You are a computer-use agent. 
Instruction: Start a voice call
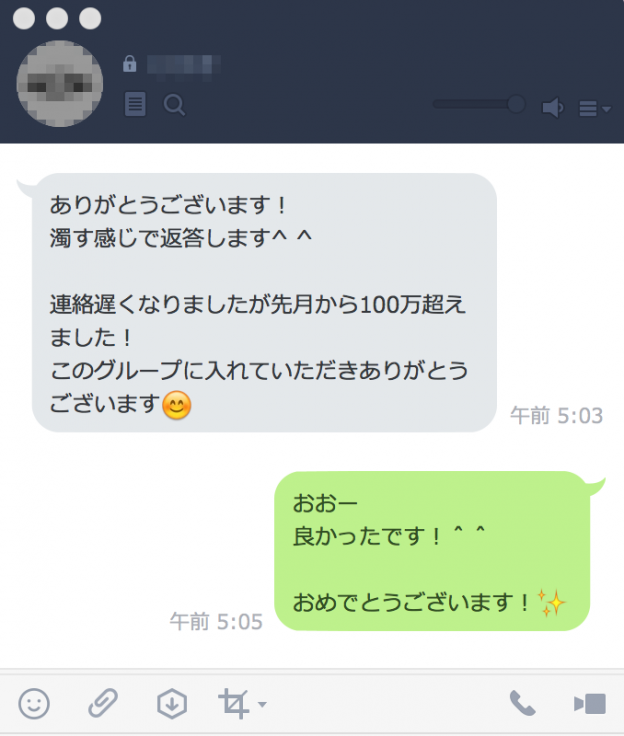tap(522, 704)
